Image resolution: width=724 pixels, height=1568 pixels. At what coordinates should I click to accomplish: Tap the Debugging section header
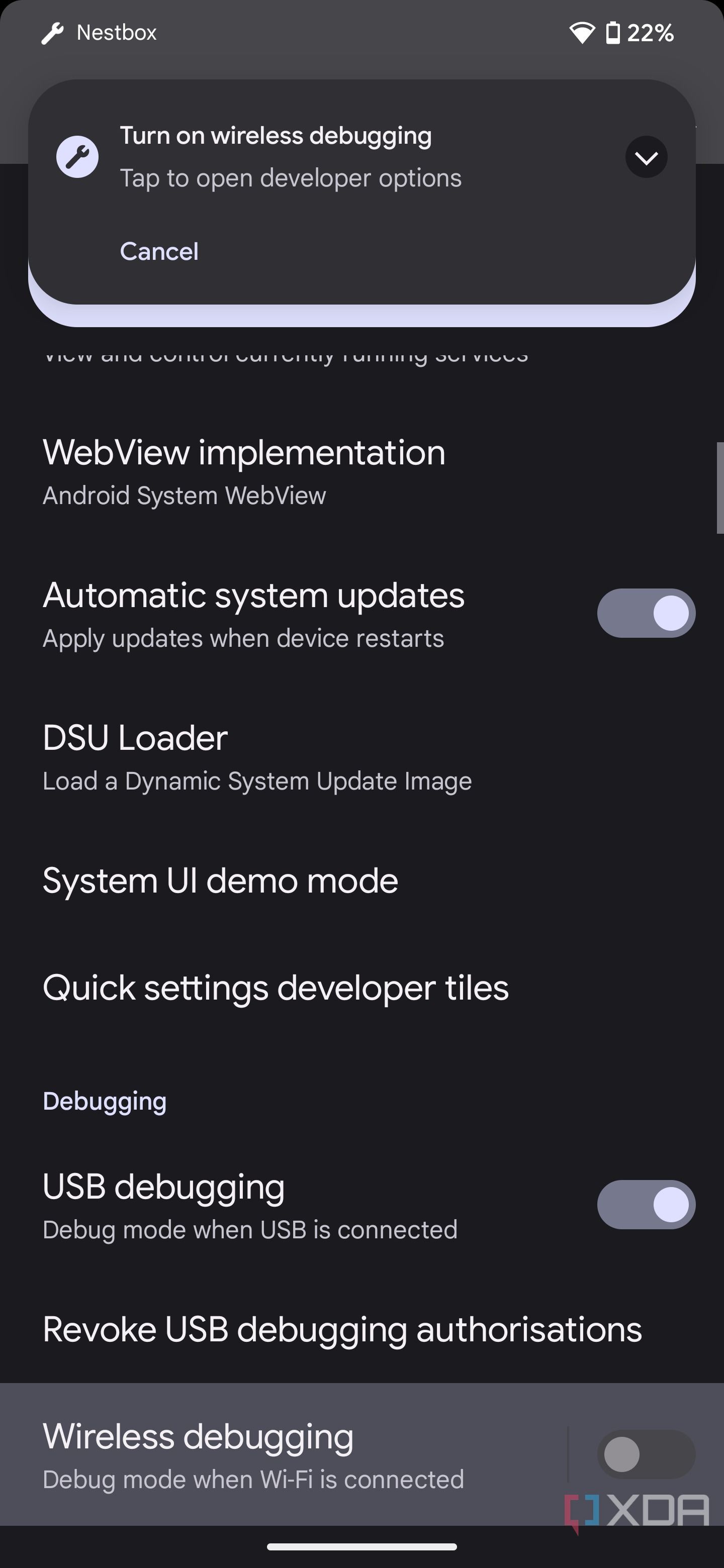(104, 1101)
